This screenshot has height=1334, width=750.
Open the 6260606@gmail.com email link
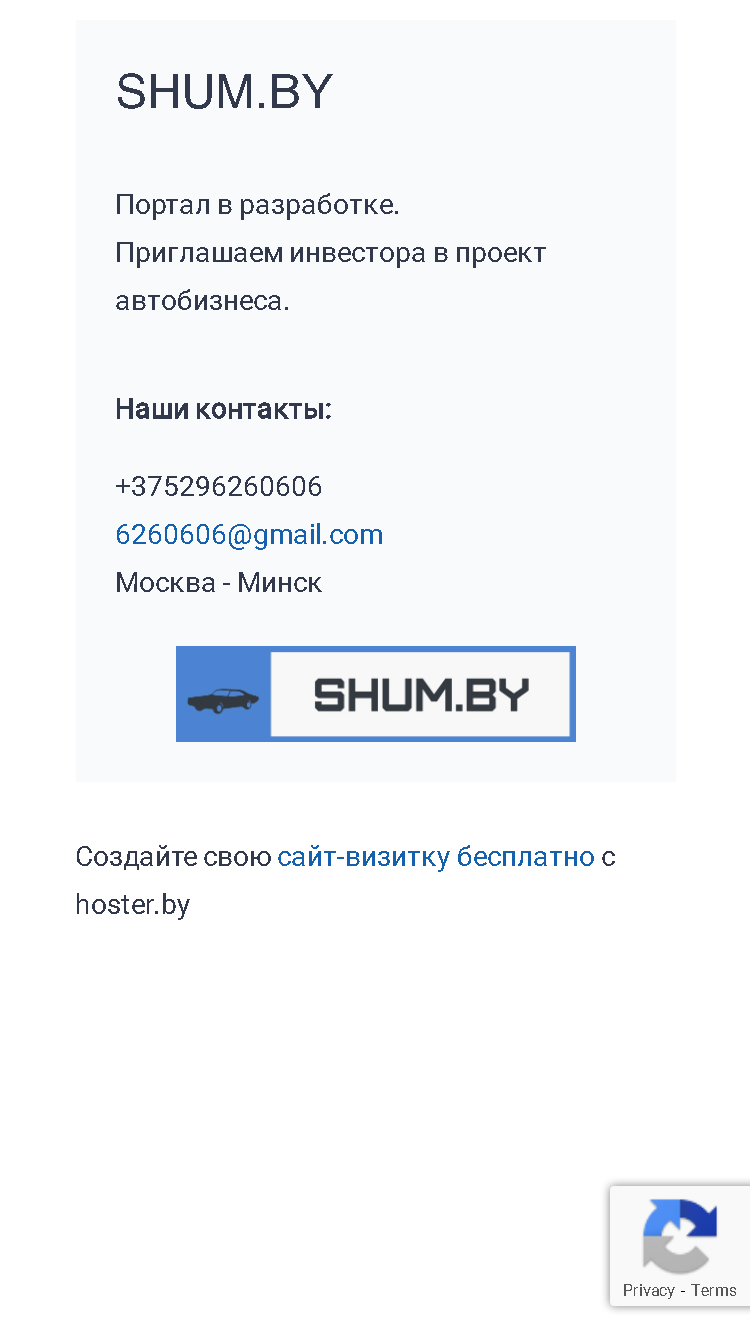tap(249, 535)
